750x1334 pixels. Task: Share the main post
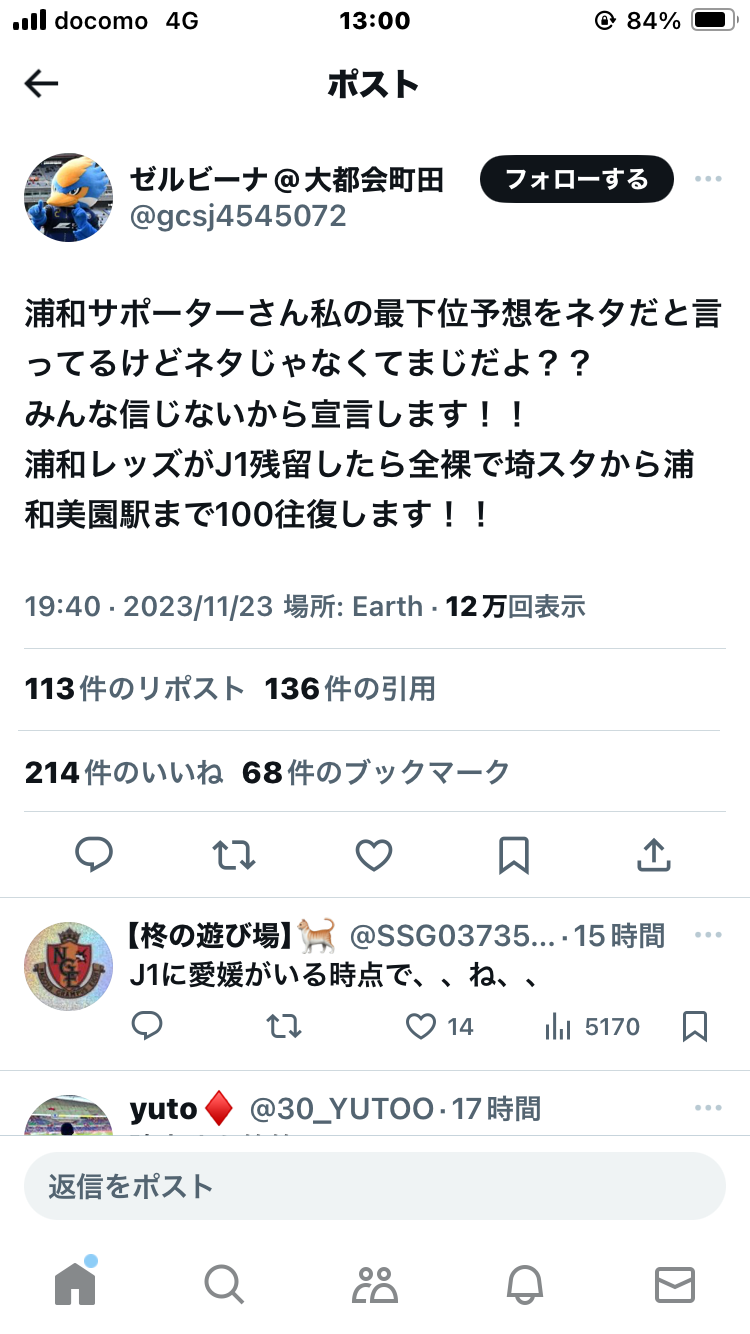(653, 855)
